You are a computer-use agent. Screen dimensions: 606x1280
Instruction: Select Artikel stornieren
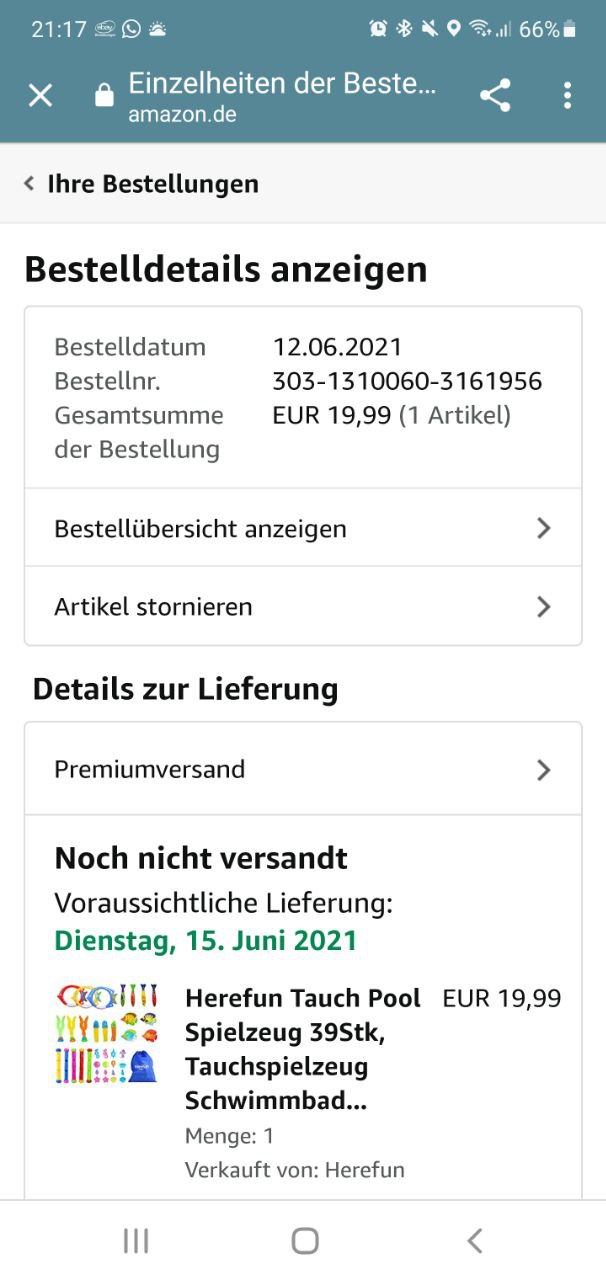[x=302, y=607]
